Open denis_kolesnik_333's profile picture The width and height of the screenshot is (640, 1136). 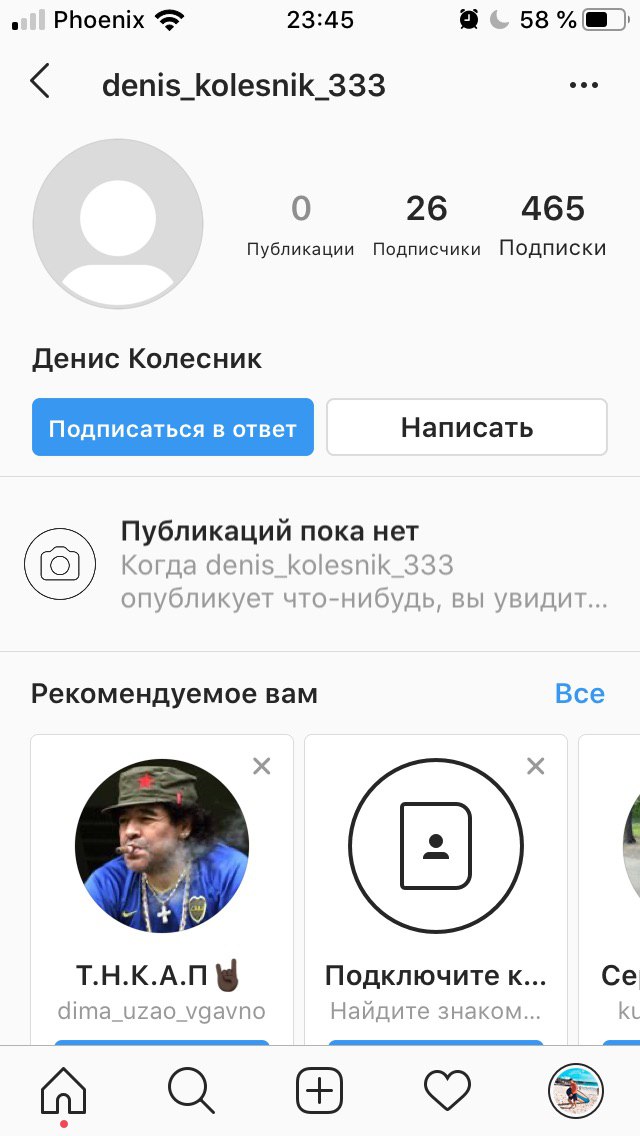pos(118,224)
